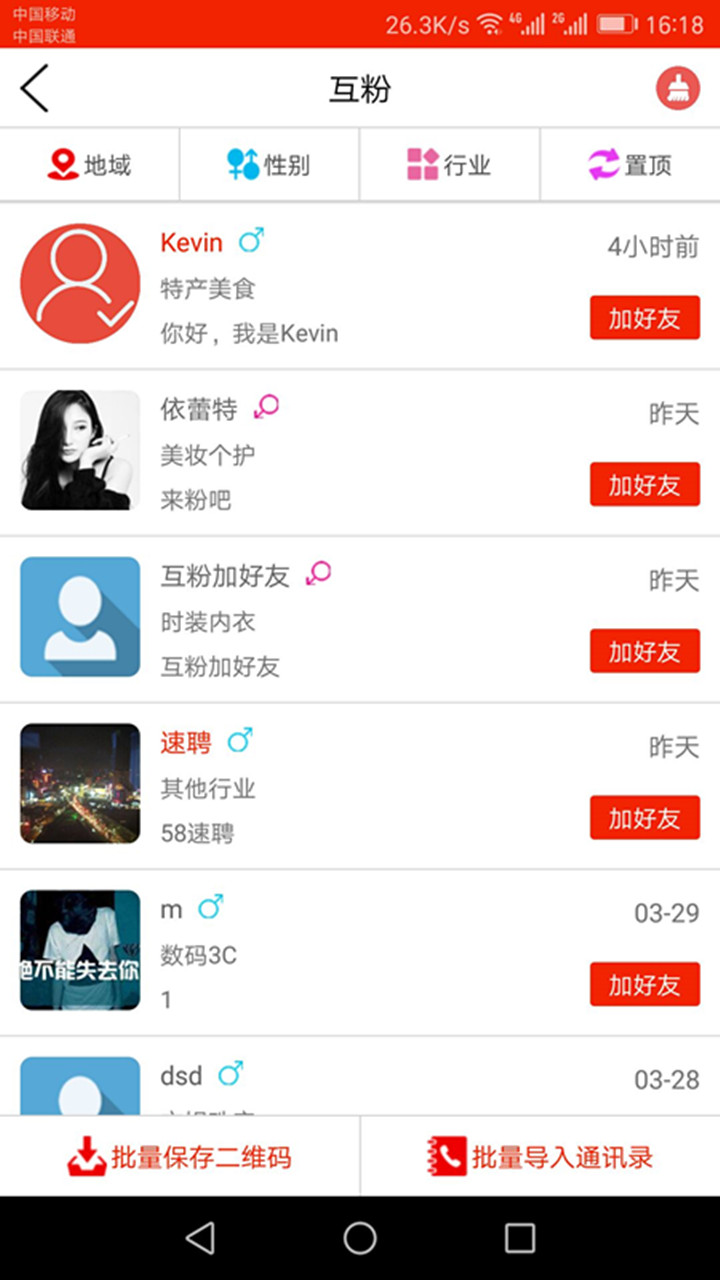Add the 时装内衣 user as friend
The height and width of the screenshot is (1280, 720).
click(644, 651)
